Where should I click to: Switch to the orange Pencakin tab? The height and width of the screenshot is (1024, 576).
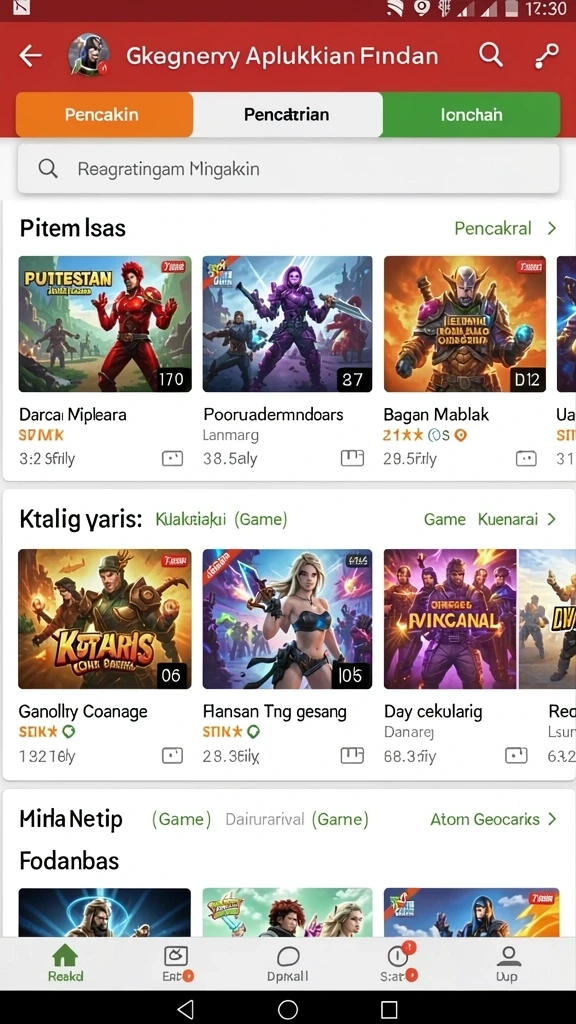click(104, 114)
